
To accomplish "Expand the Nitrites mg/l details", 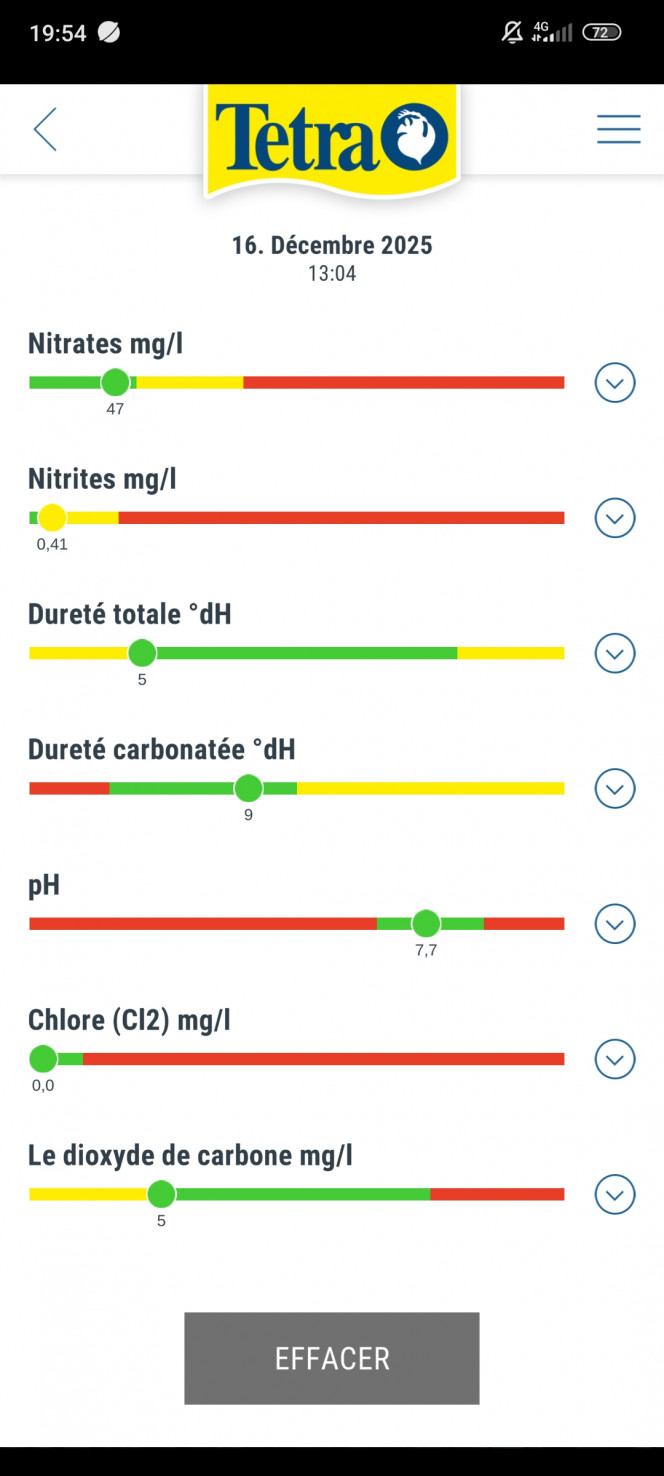I will point(615,518).
